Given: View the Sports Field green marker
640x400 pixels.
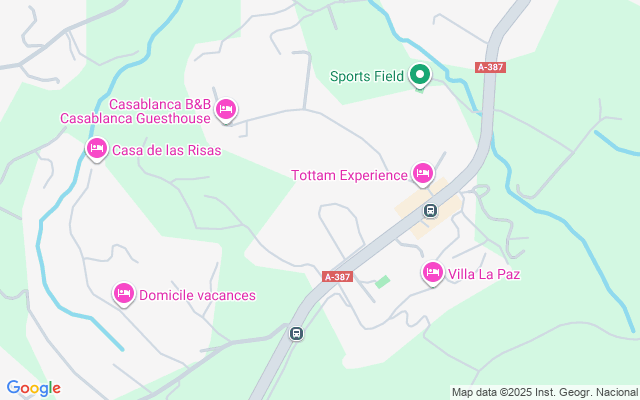Looking at the screenshot, I should coord(421,76).
